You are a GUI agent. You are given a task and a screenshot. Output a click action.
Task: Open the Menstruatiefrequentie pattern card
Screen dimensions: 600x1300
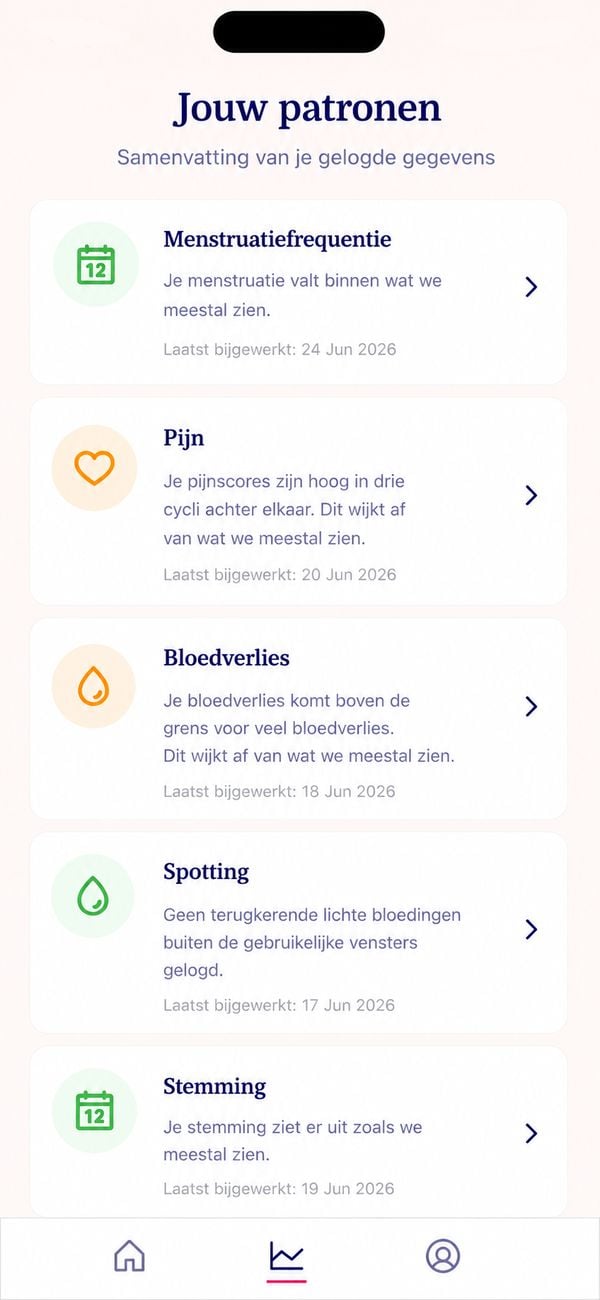299,292
